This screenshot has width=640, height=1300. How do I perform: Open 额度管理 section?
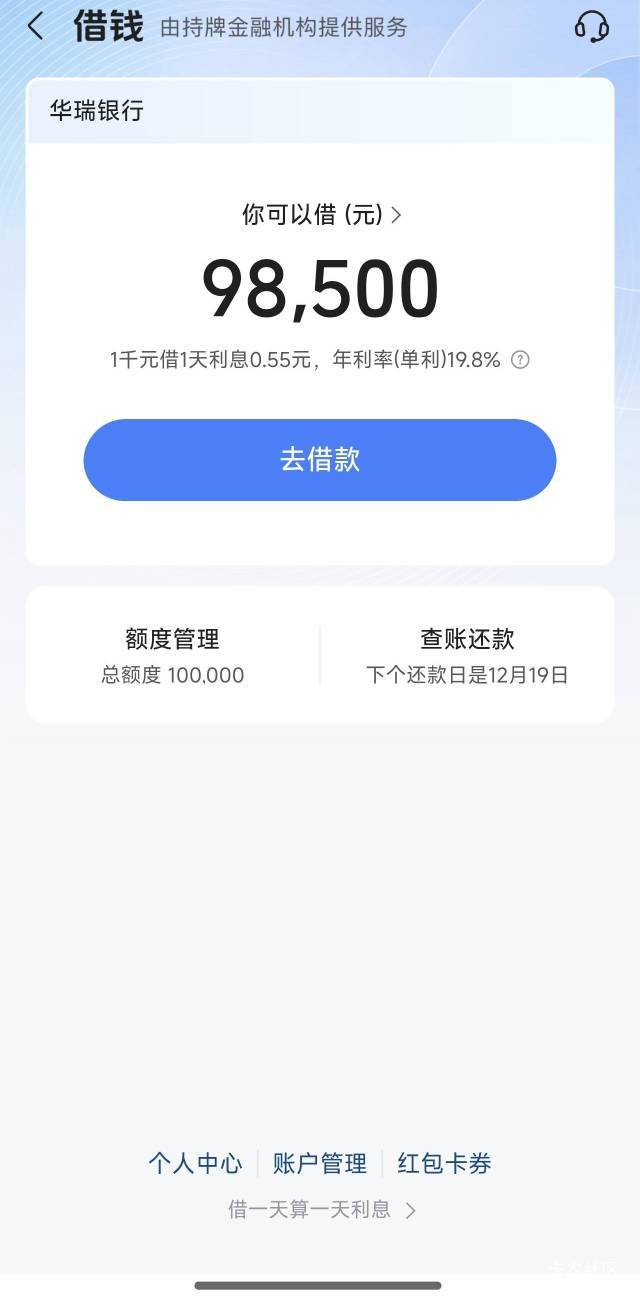tap(173, 655)
